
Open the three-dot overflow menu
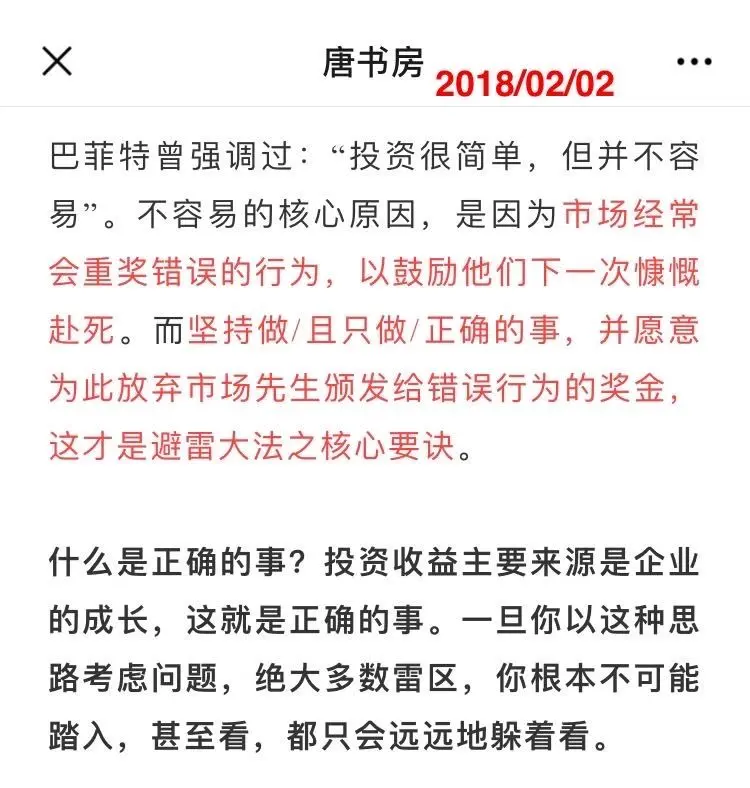click(x=693, y=62)
